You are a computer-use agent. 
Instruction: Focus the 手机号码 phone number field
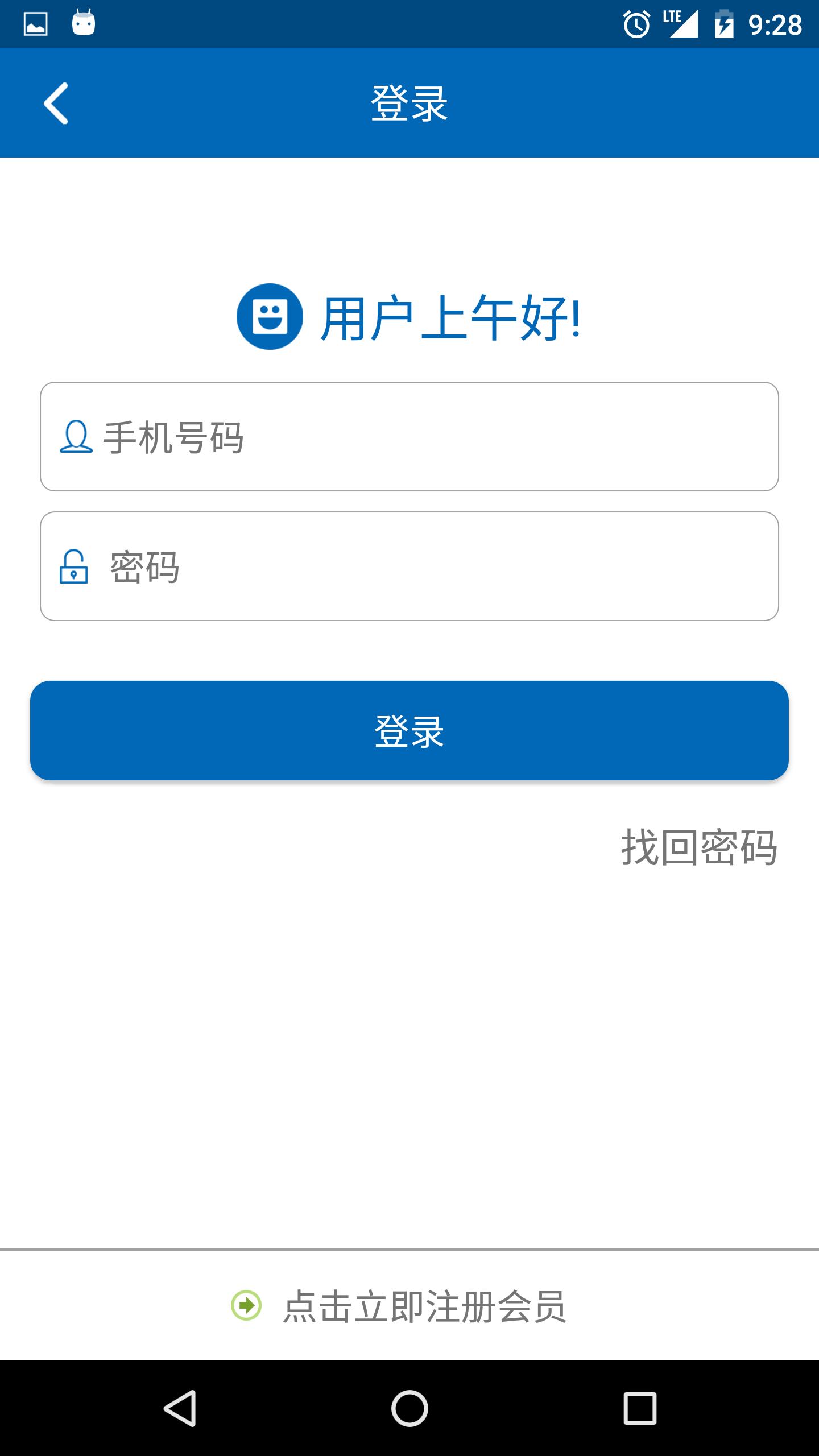coord(409,436)
